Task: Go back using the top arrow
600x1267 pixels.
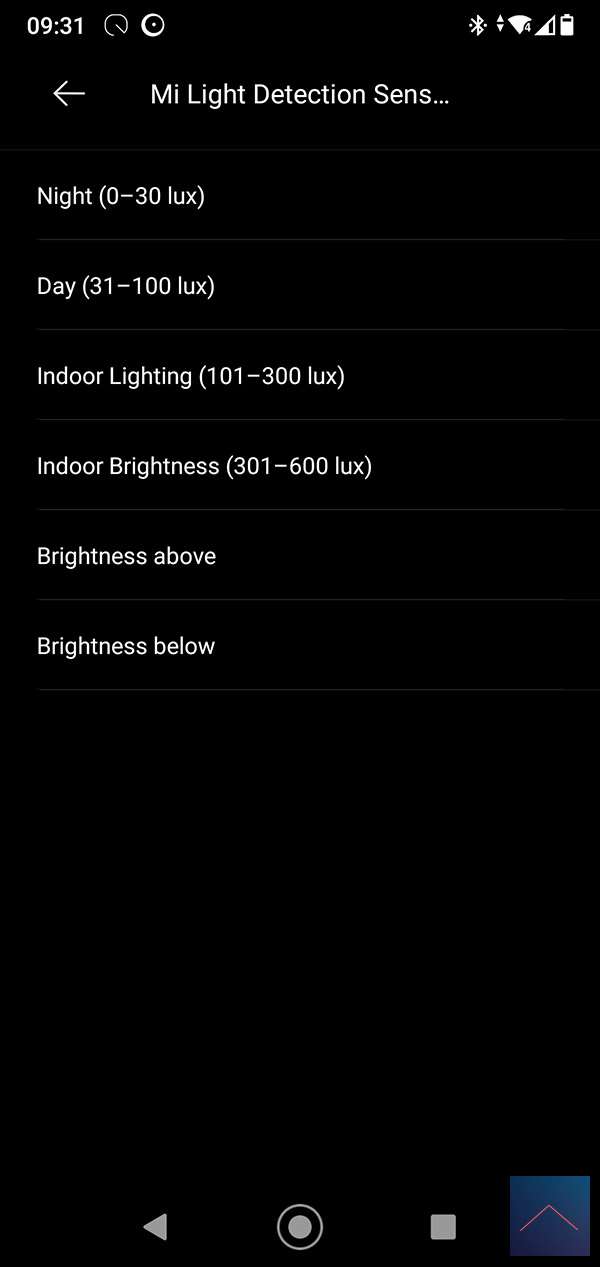Action: 69,94
